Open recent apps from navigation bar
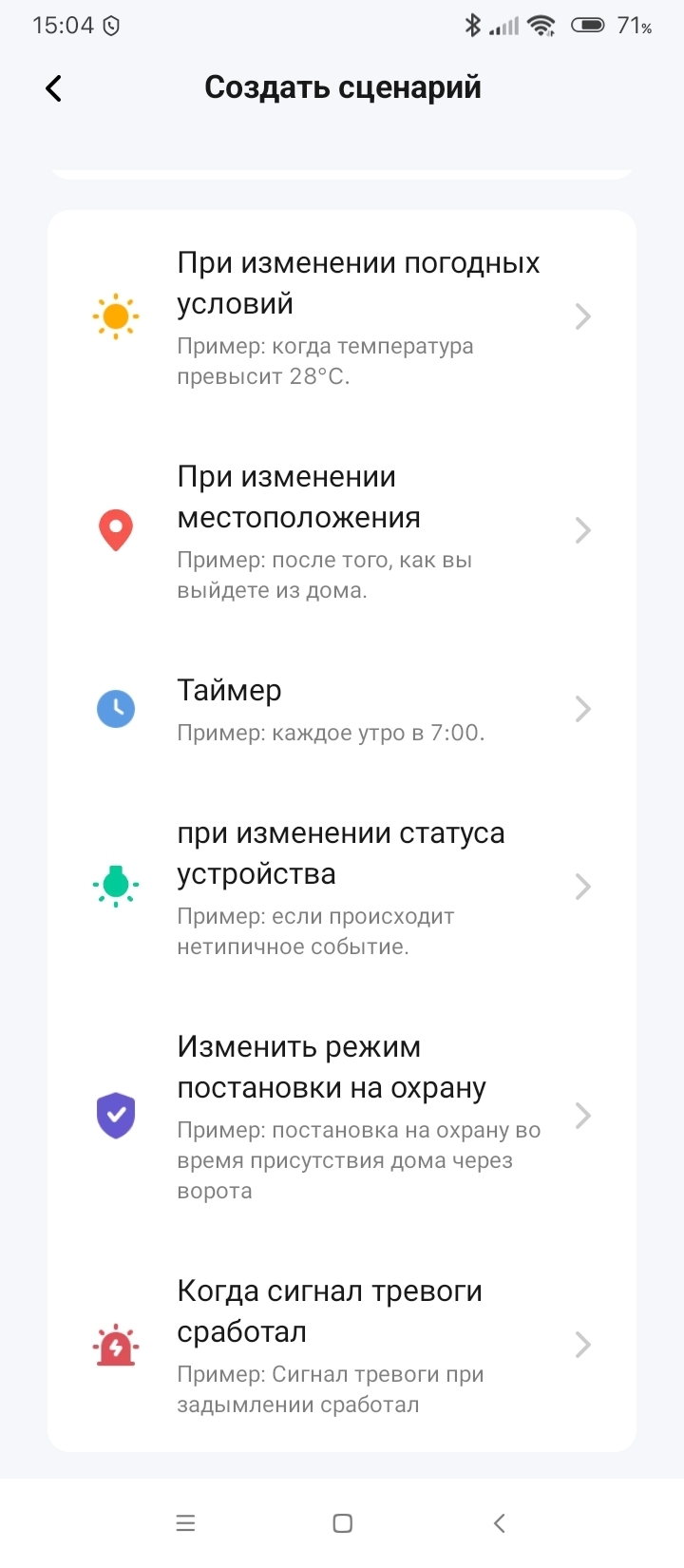Image resolution: width=684 pixels, height=1568 pixels. (186, 1523)
